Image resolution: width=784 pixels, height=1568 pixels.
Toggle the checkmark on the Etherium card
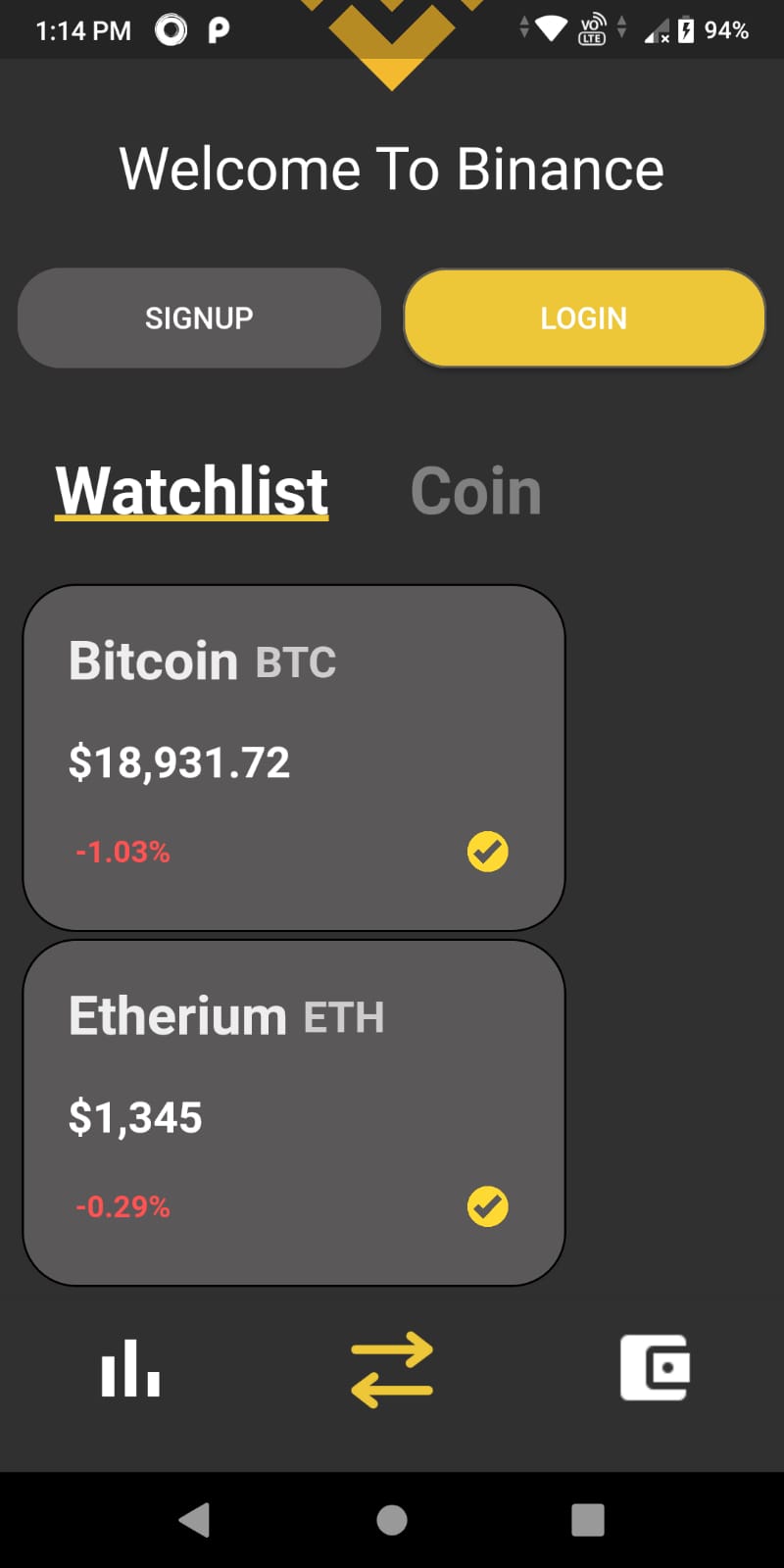(487, 1207)
